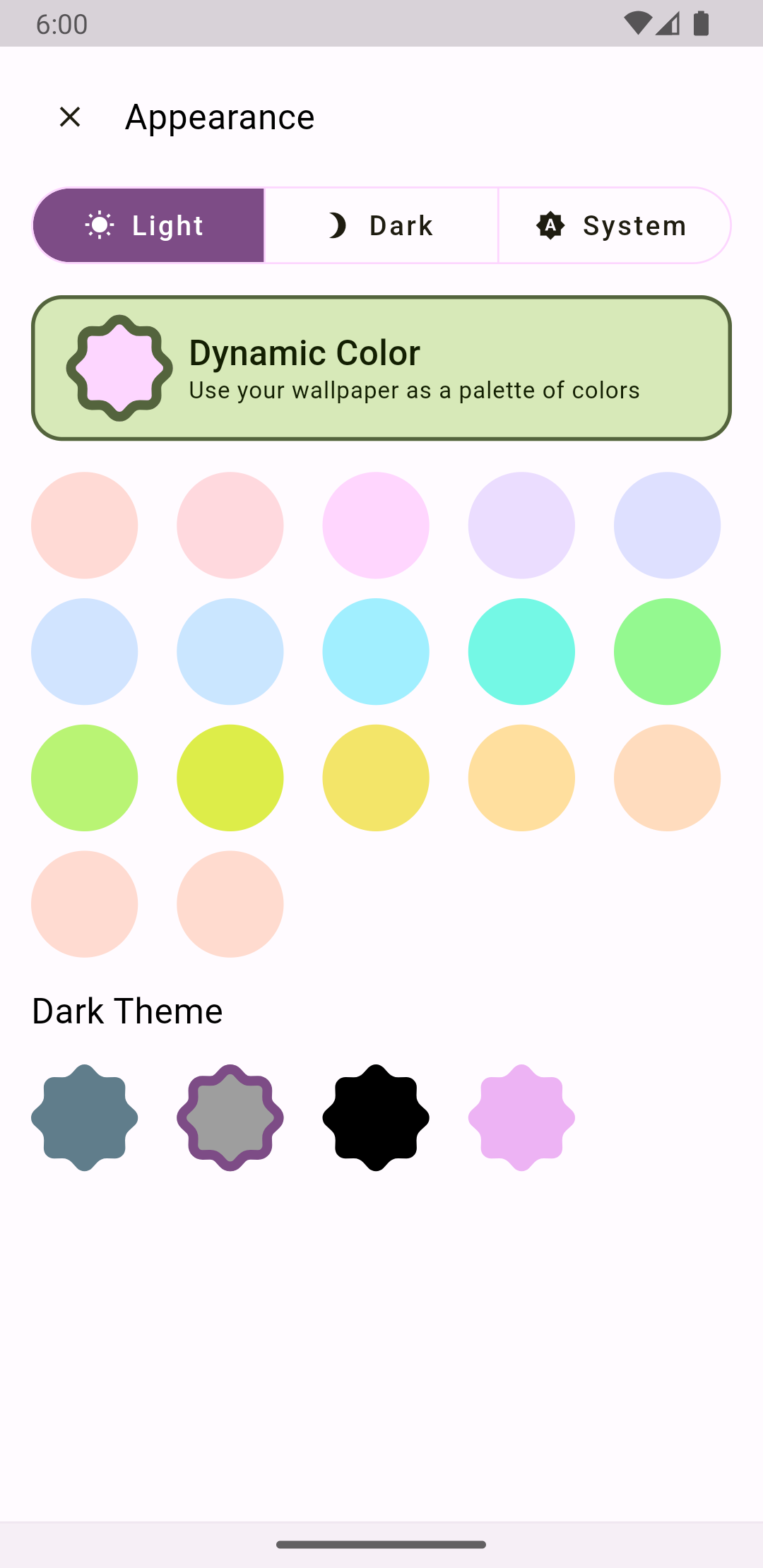This screenshot has height=1568, width=763.
Task: Choose the mint green color swatch
Action: click(667, 651)
